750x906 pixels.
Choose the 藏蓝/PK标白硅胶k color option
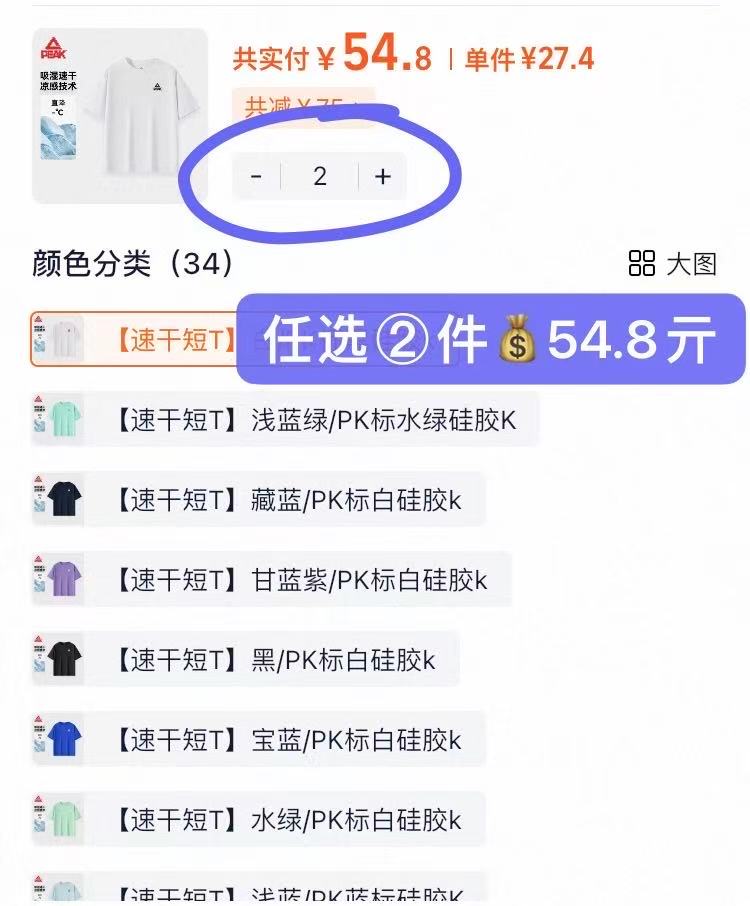pyautogui.click(x=258, y=500)
